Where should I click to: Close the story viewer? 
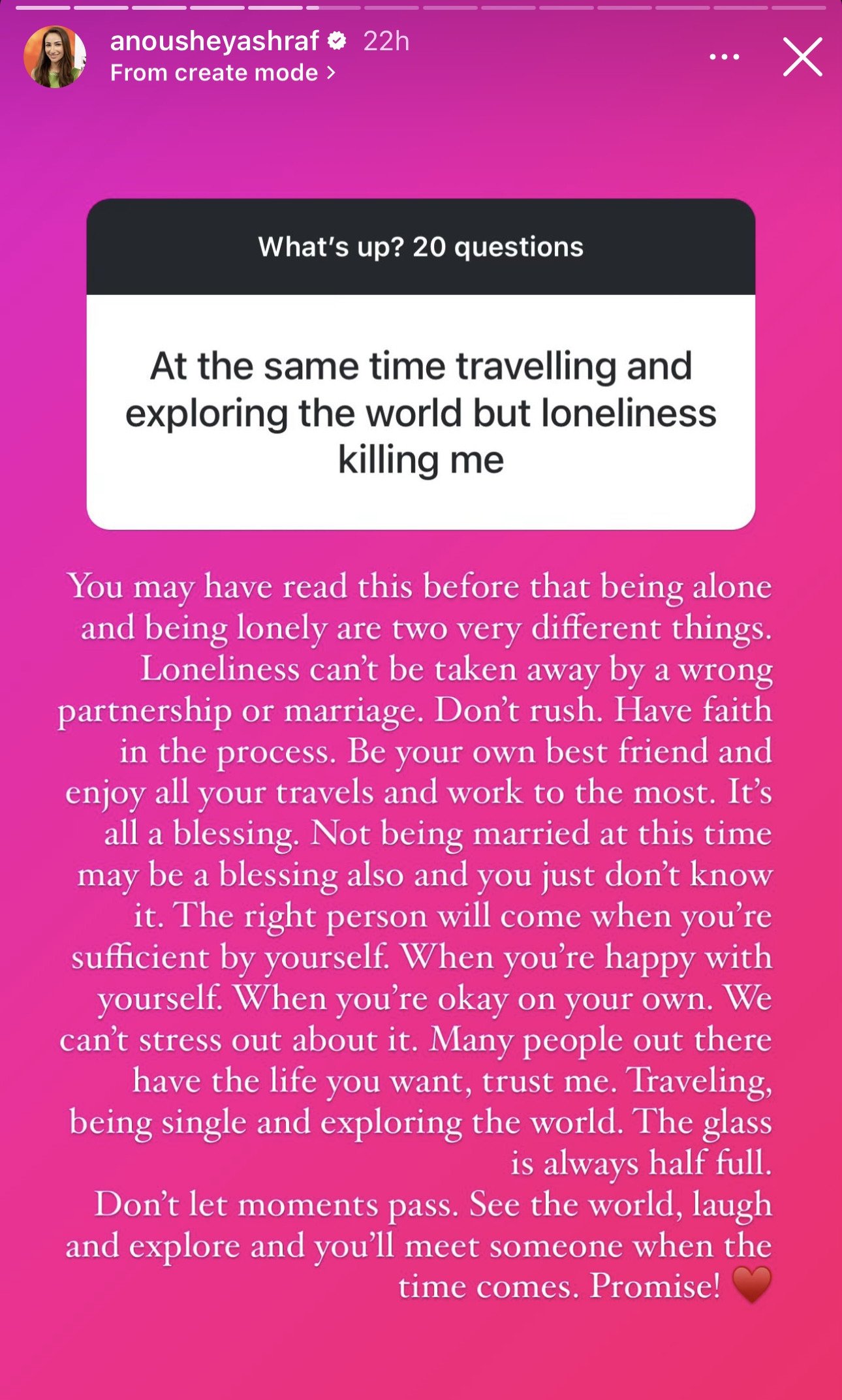pos(802,57)
